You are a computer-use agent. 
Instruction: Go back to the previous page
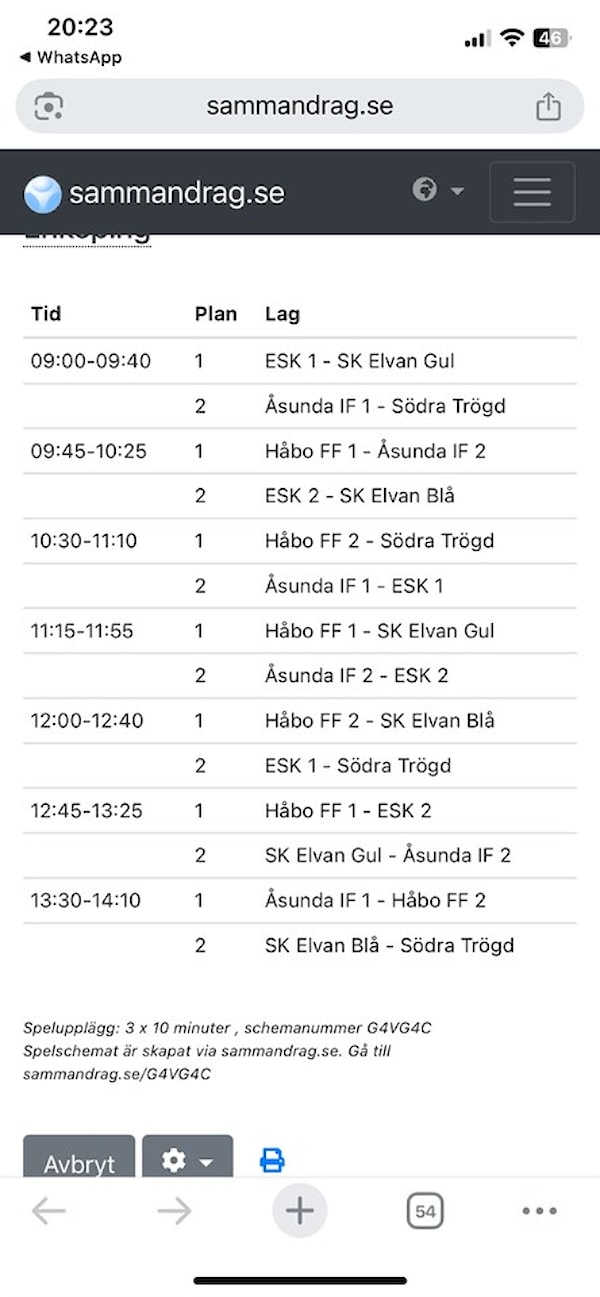click(48, 1212)
